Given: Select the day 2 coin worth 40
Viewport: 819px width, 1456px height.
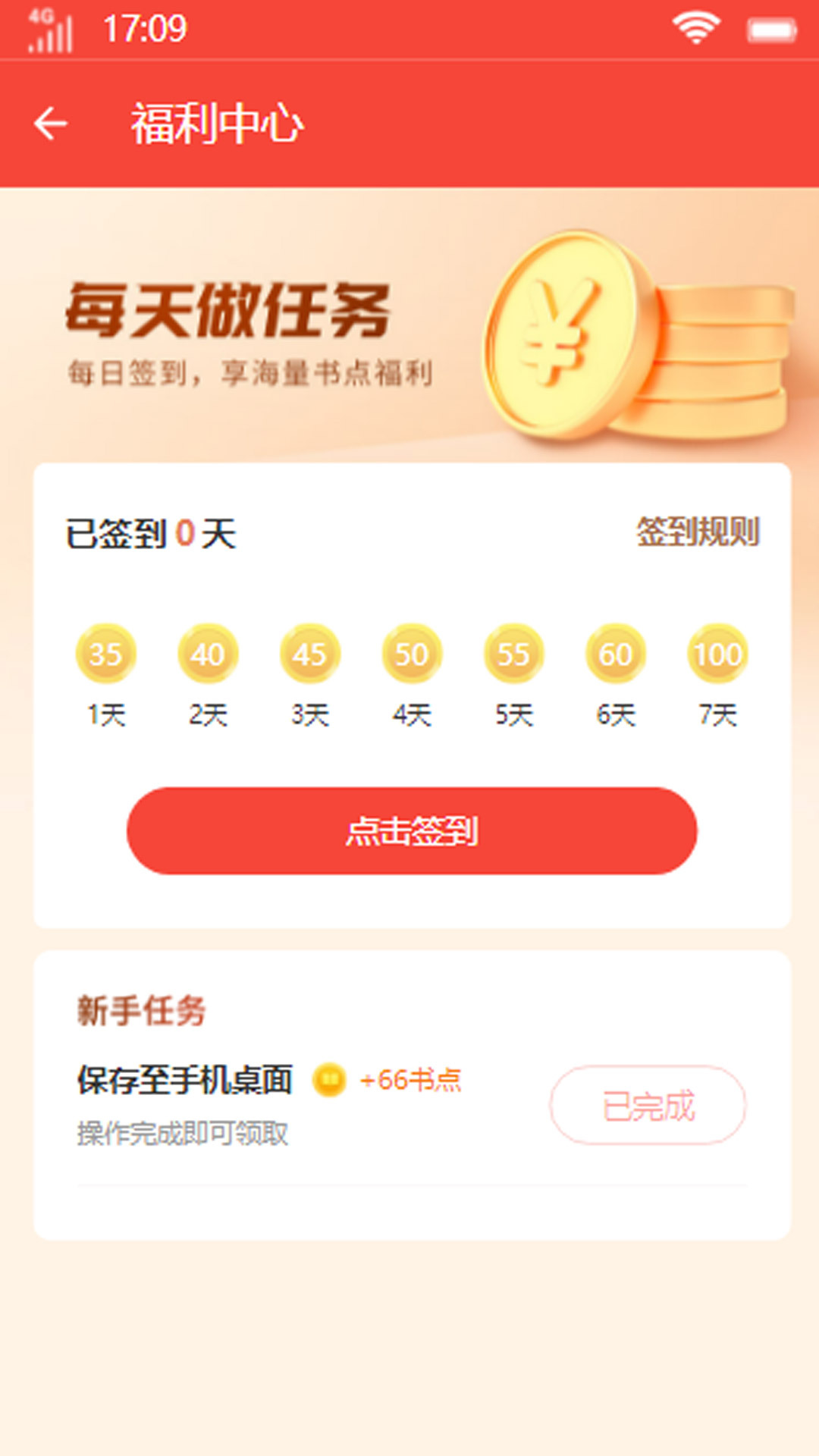Looking at the screenshot, I should 207,654.
